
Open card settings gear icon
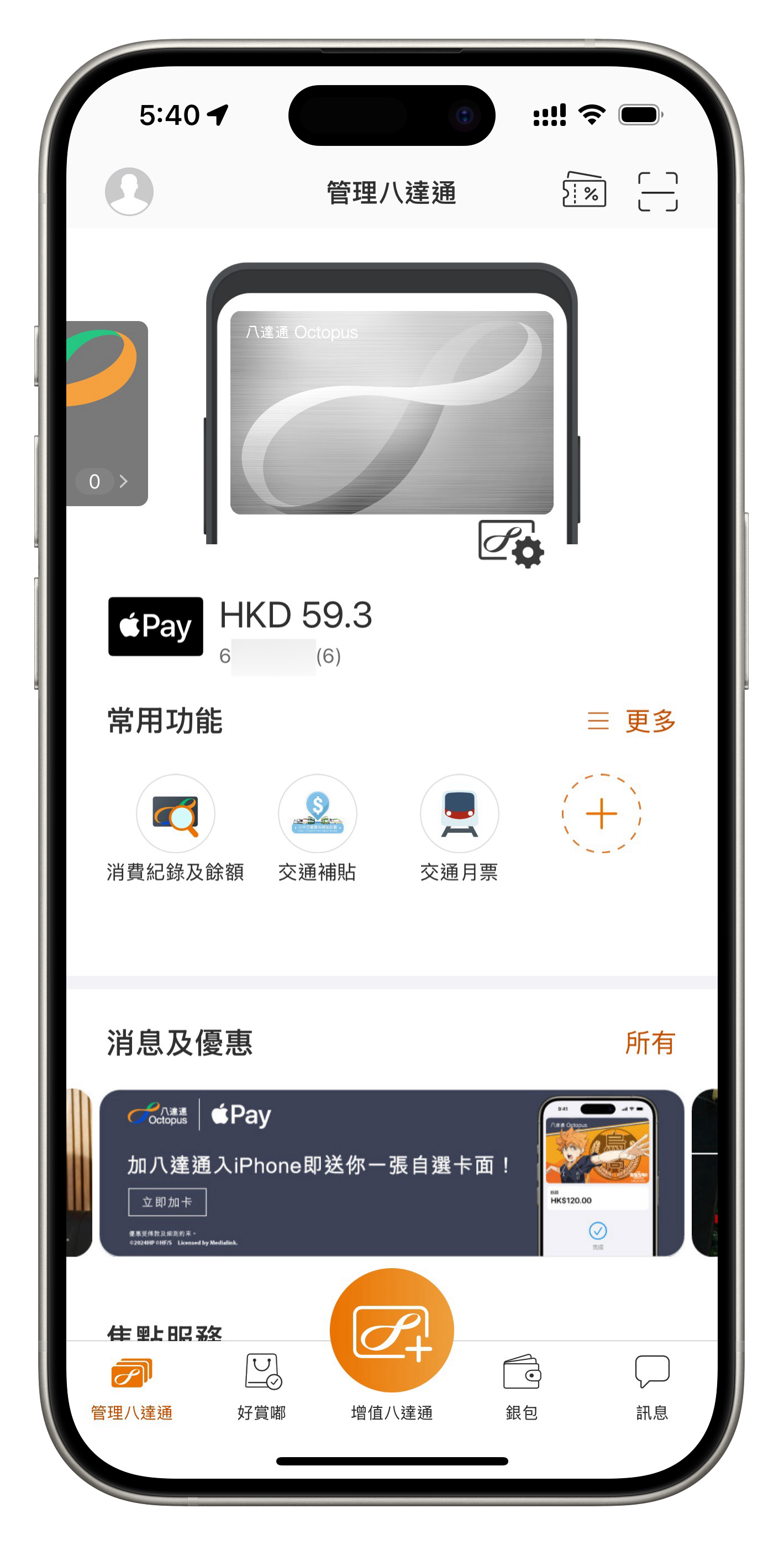(x=511, y=543)
